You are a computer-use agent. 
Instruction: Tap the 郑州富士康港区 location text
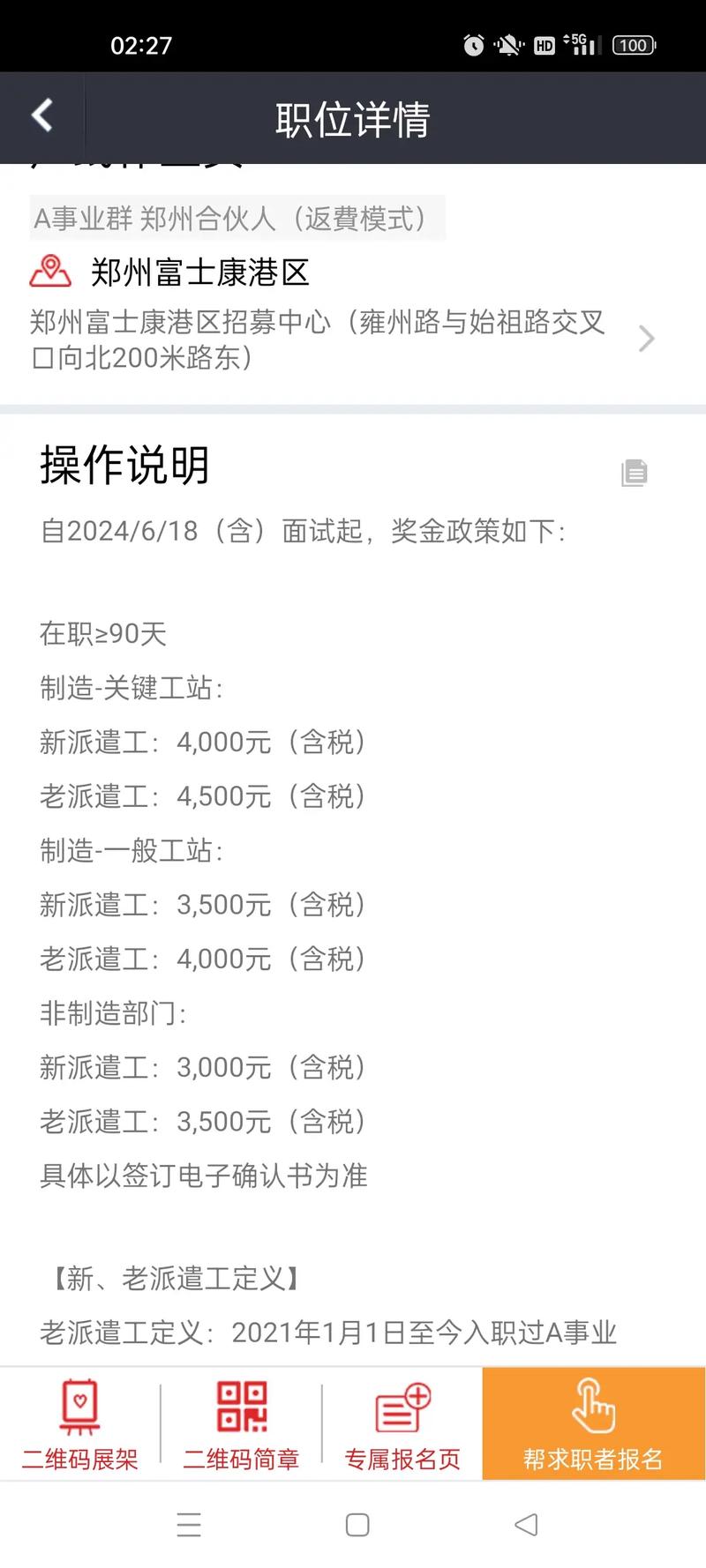point(198,273)
